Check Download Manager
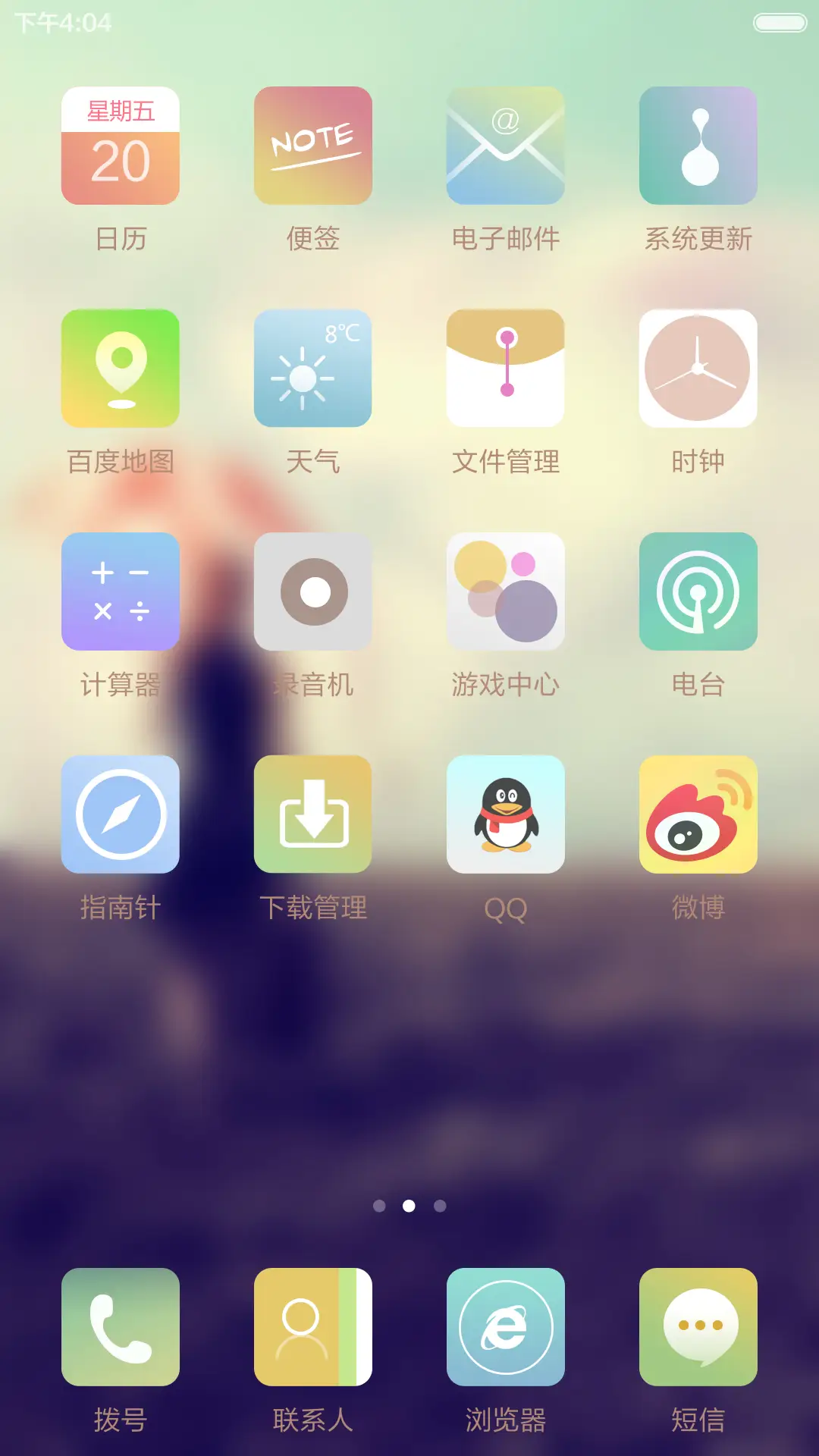The width and height of the screenshot is (819, 1456). coord(313,814)
